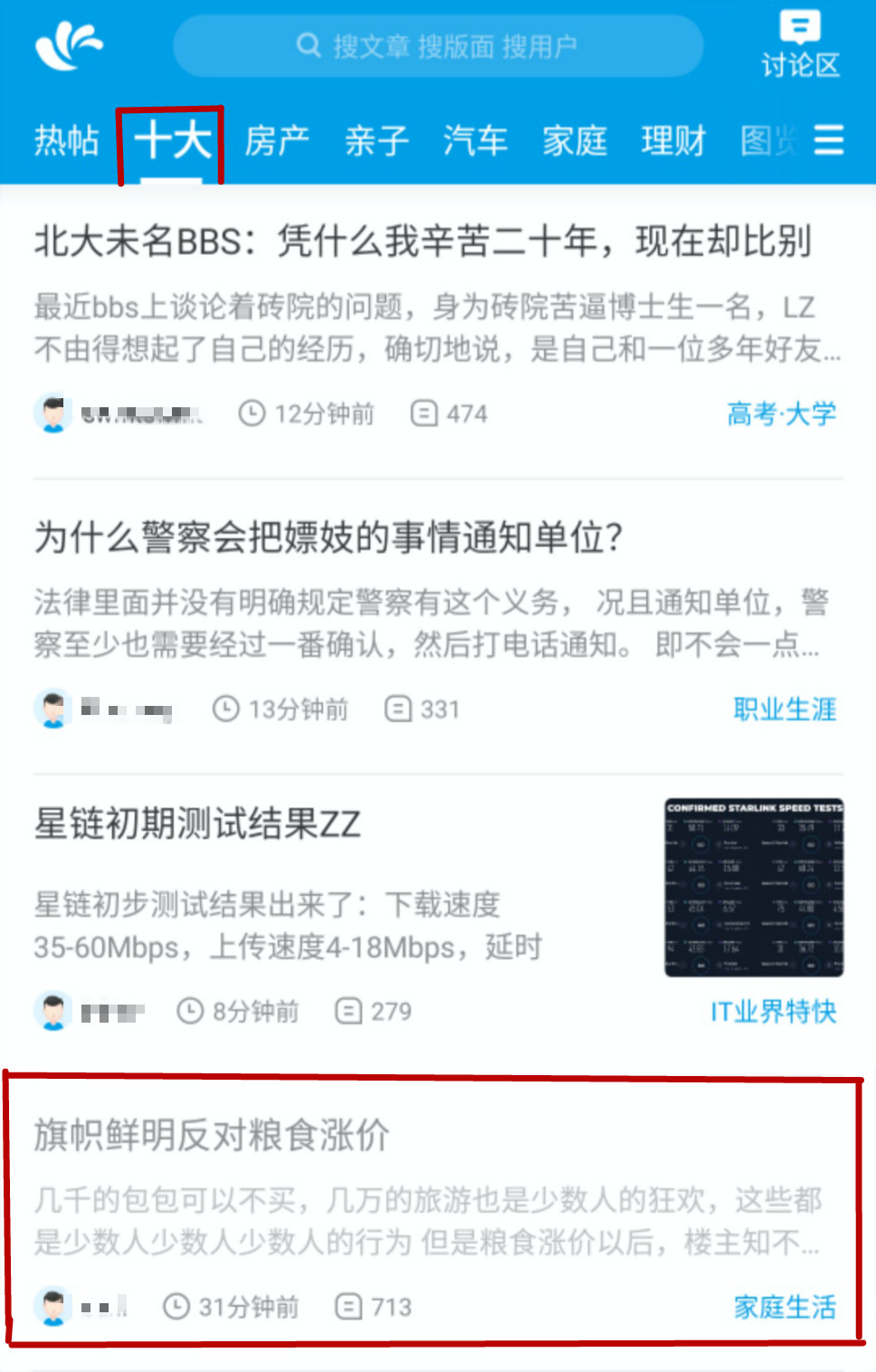Open the IT业界特快 board link
Screen dimensions: 876x1372
tap(774, 1012)
